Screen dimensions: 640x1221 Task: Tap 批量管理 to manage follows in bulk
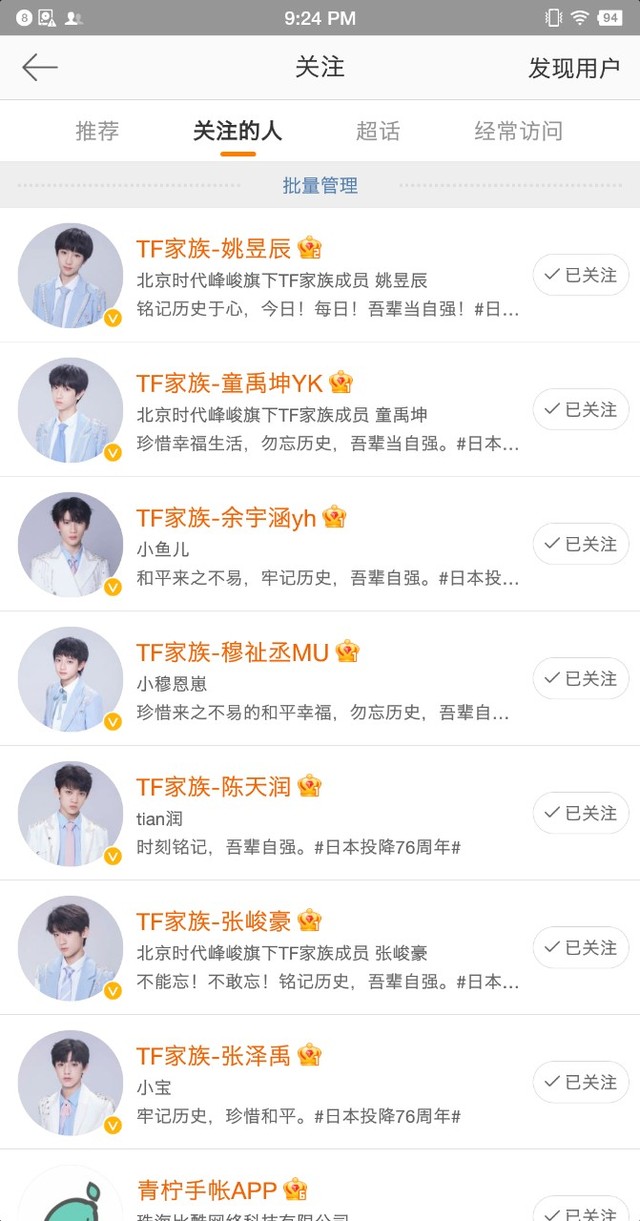click(320, 186)
